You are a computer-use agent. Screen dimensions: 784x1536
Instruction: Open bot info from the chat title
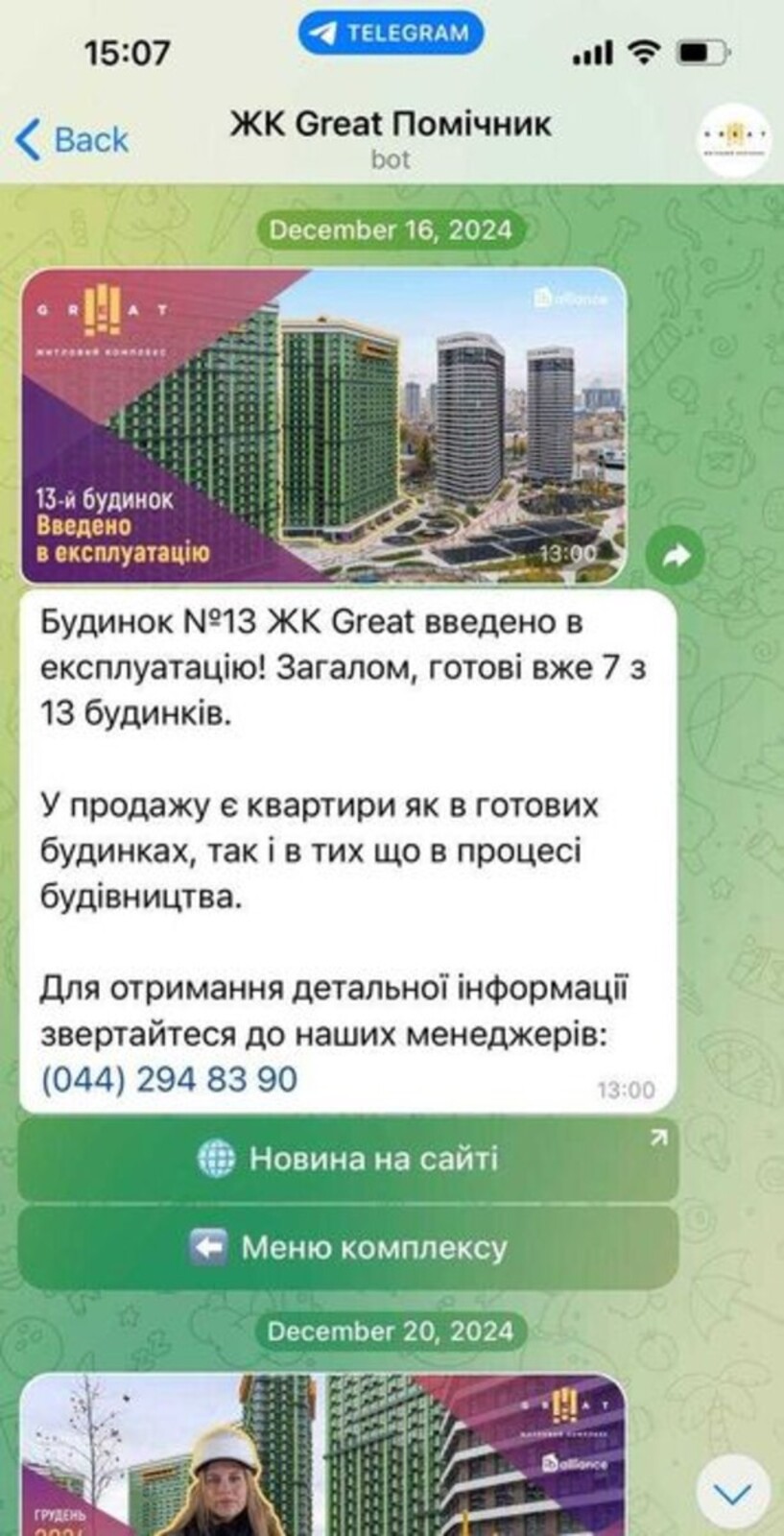[391, 138]
